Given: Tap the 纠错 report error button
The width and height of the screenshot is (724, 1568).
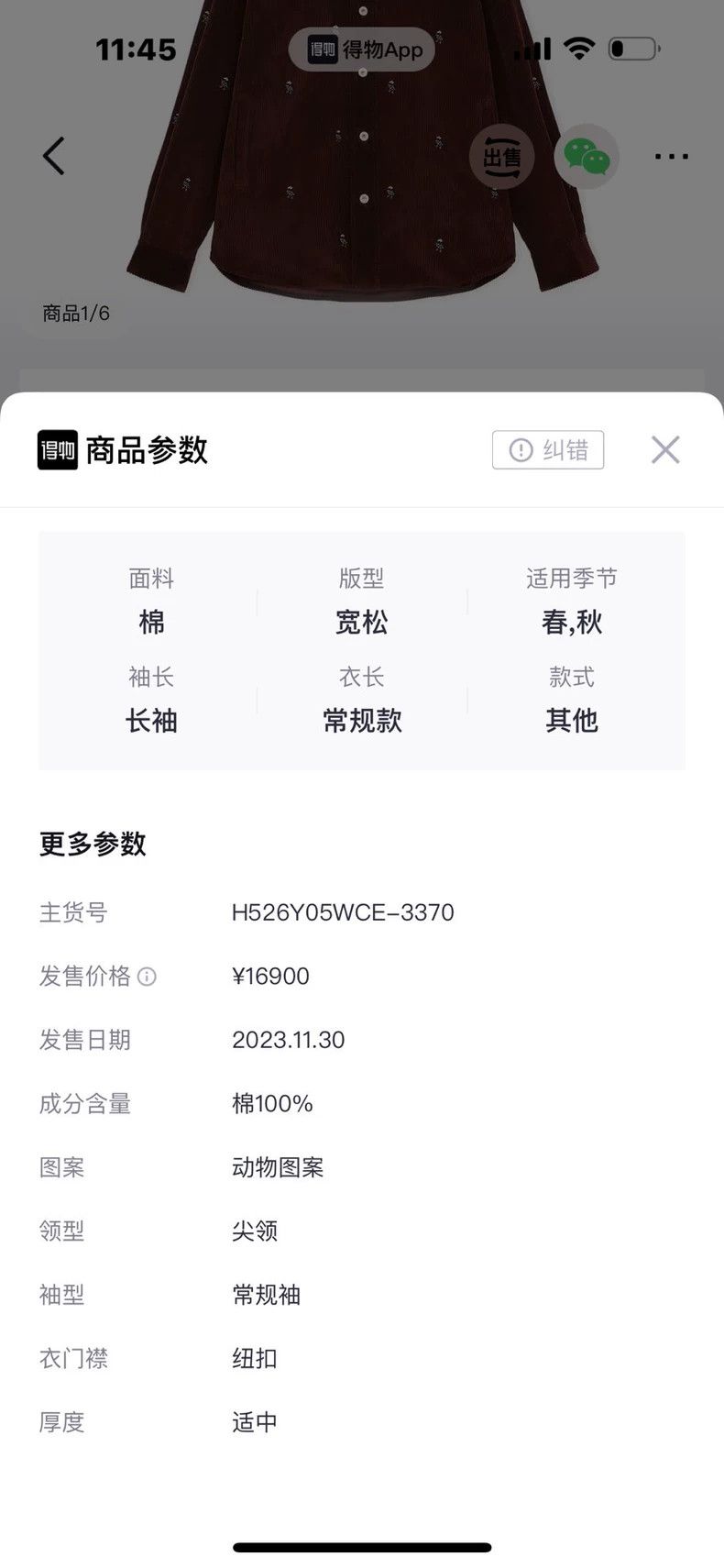Looking at the screenshot, I should coord(548,449).
